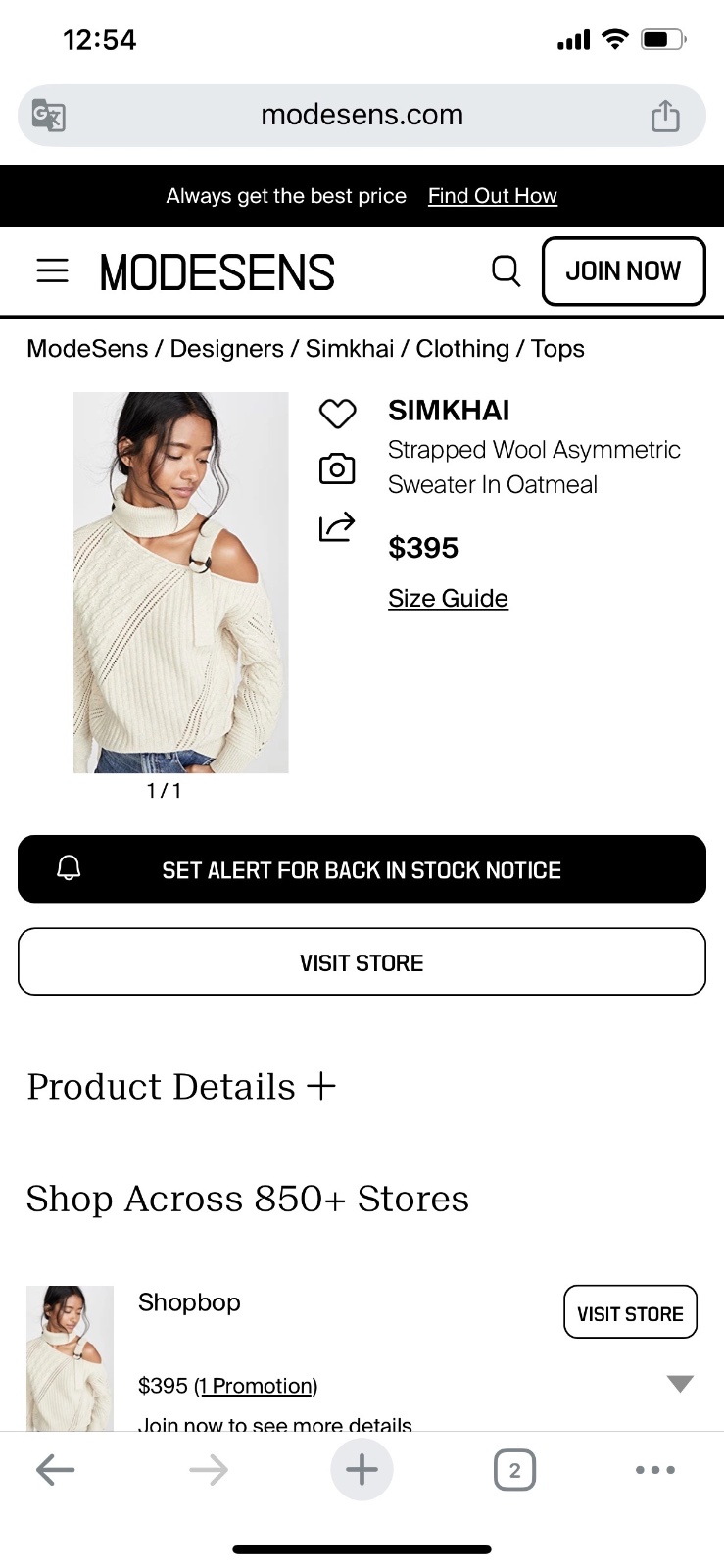The width and height of the screenshot is (724, 1568).
Task: Expand Shopbop listing dropdown arrow
Action: (x=680, y=1384)
